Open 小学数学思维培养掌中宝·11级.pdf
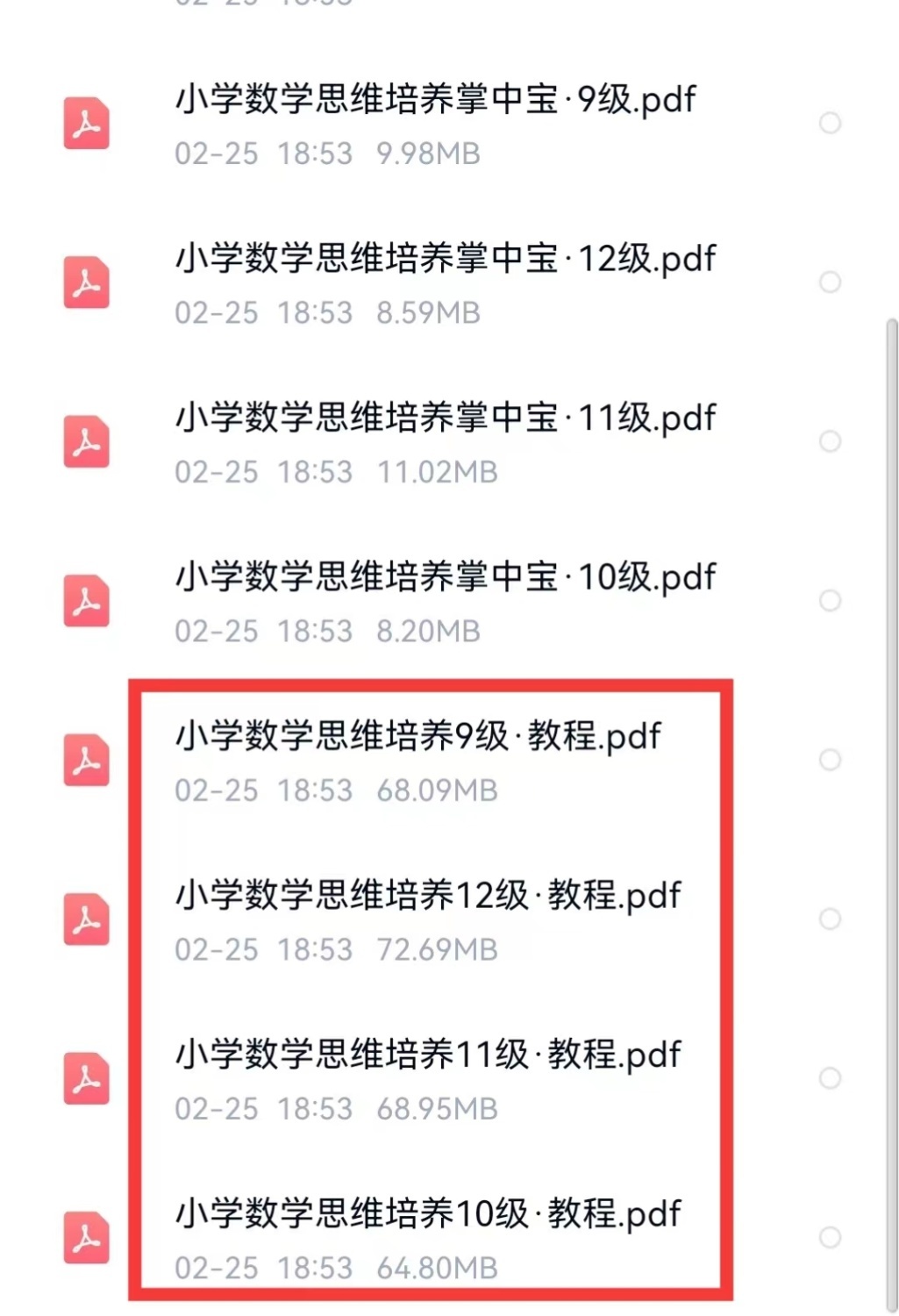Viewport: 899px width, 1316px height. 446,418
